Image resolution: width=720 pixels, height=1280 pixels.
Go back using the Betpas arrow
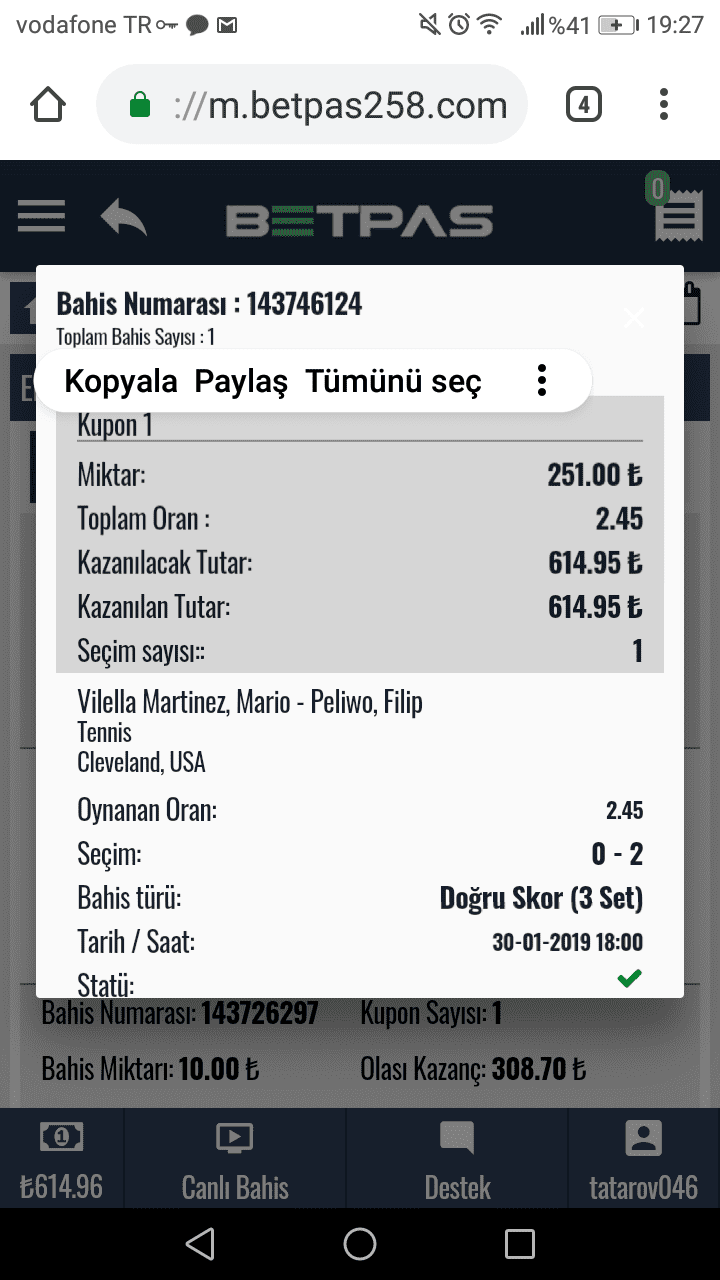(x=124, y=217)
